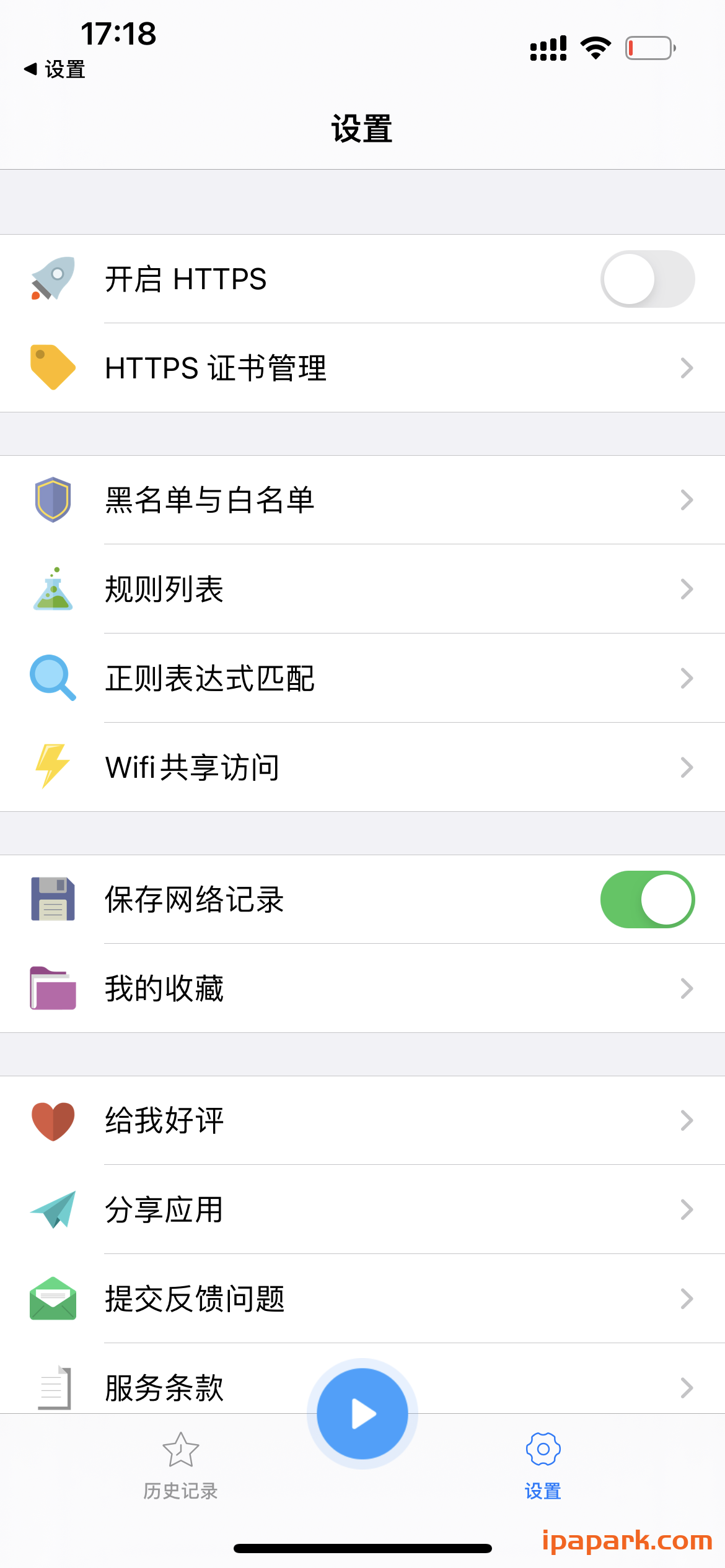
Task: Go back using ◀ 设置 at top left
Action: click(x=56, y=69)
